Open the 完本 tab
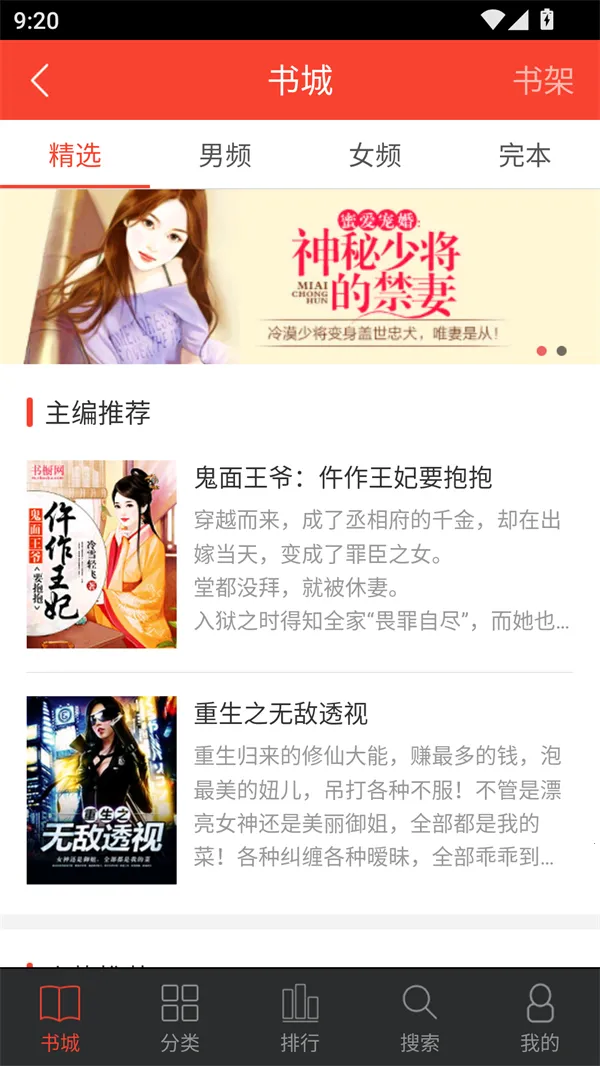 [x=525, y=155]
